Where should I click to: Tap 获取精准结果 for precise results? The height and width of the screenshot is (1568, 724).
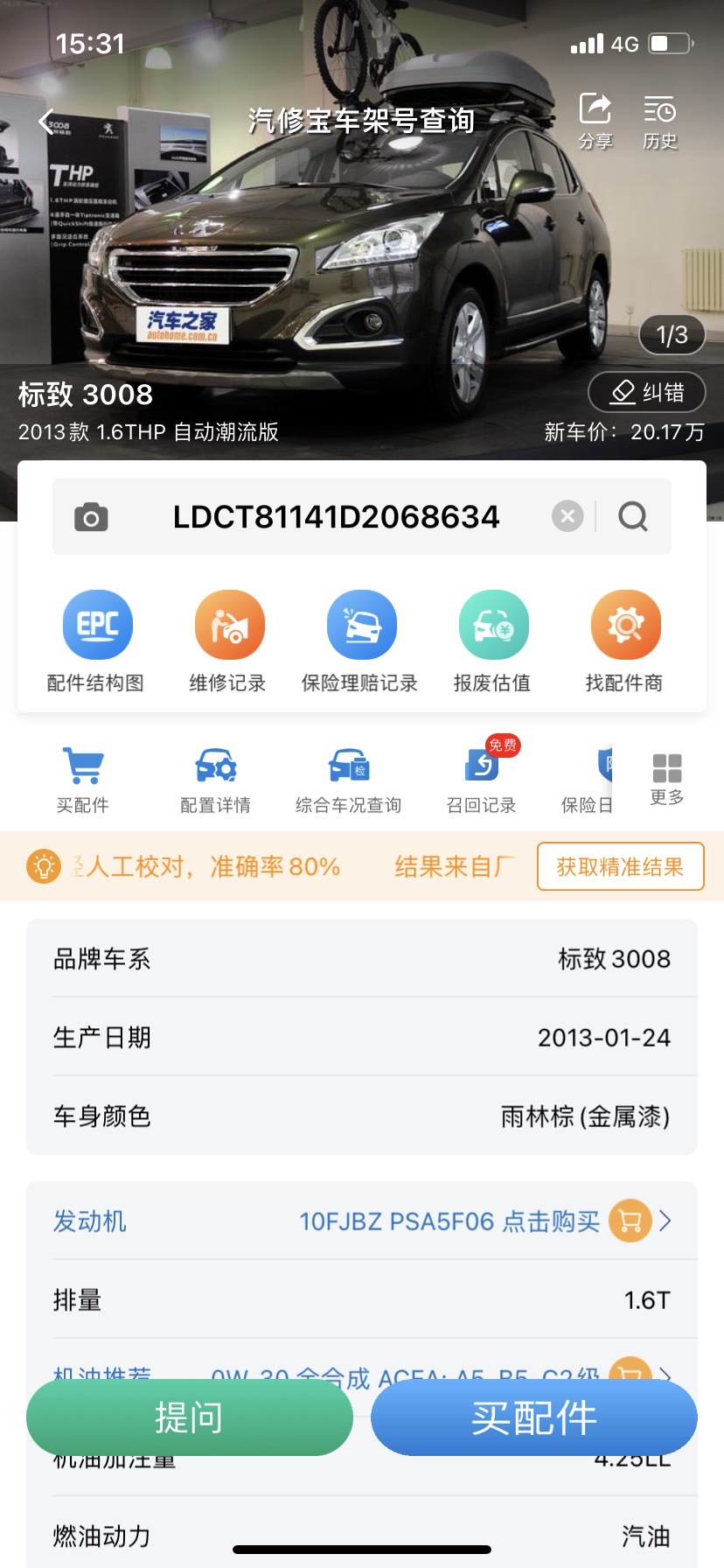(x=620, y=866)
